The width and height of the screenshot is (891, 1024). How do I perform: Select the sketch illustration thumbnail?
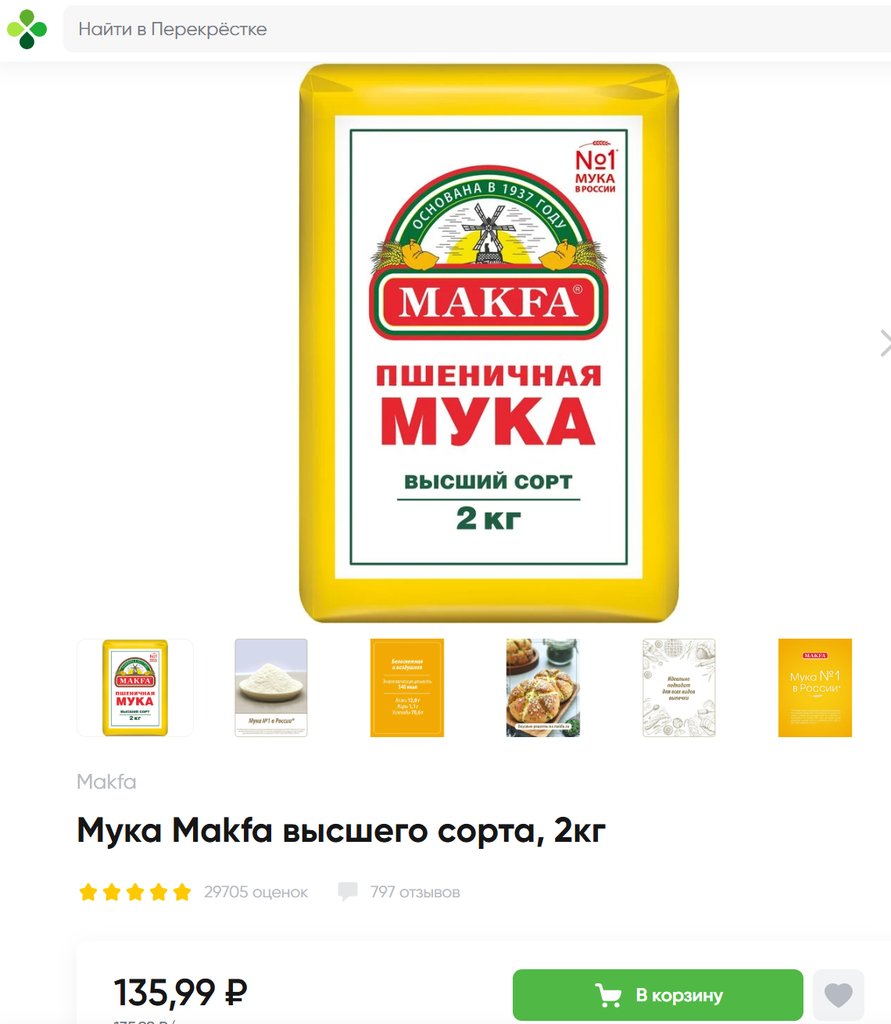pyautogui.click(x=679, y=688)
